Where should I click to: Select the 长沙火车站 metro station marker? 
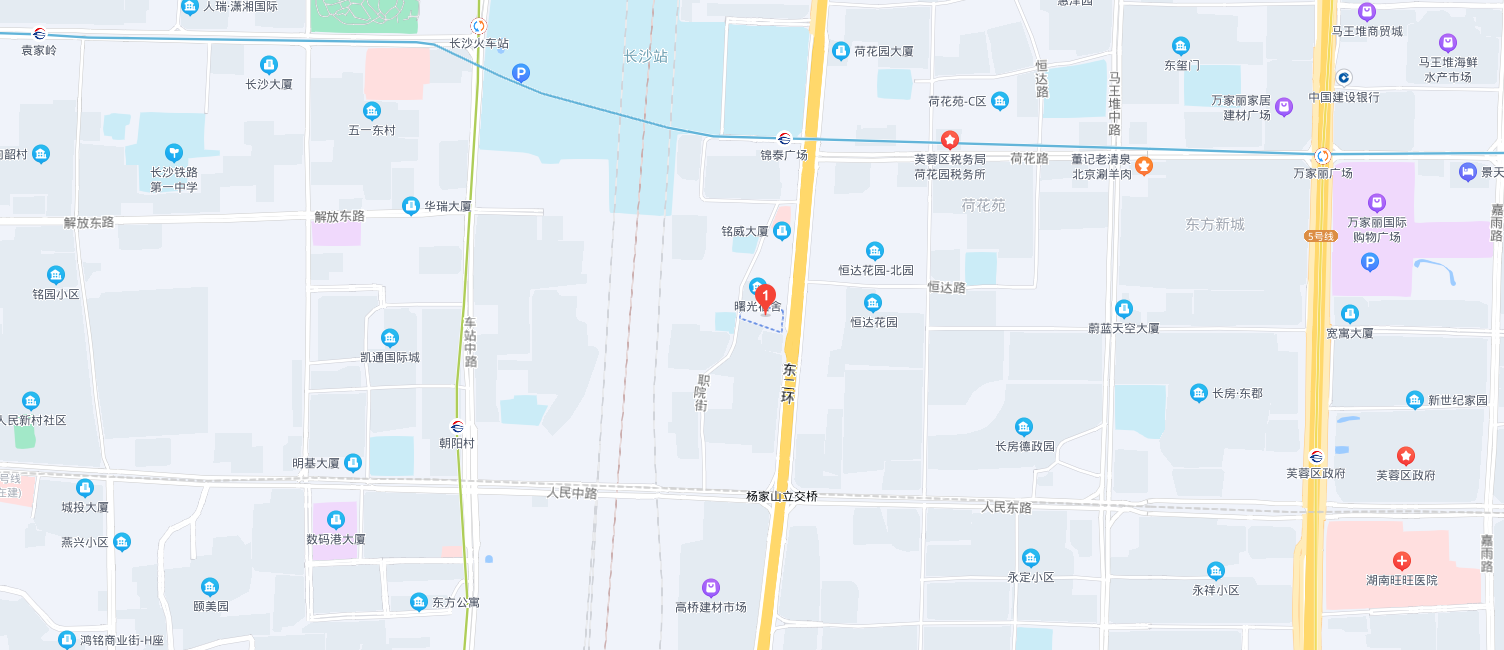[479, 26]
